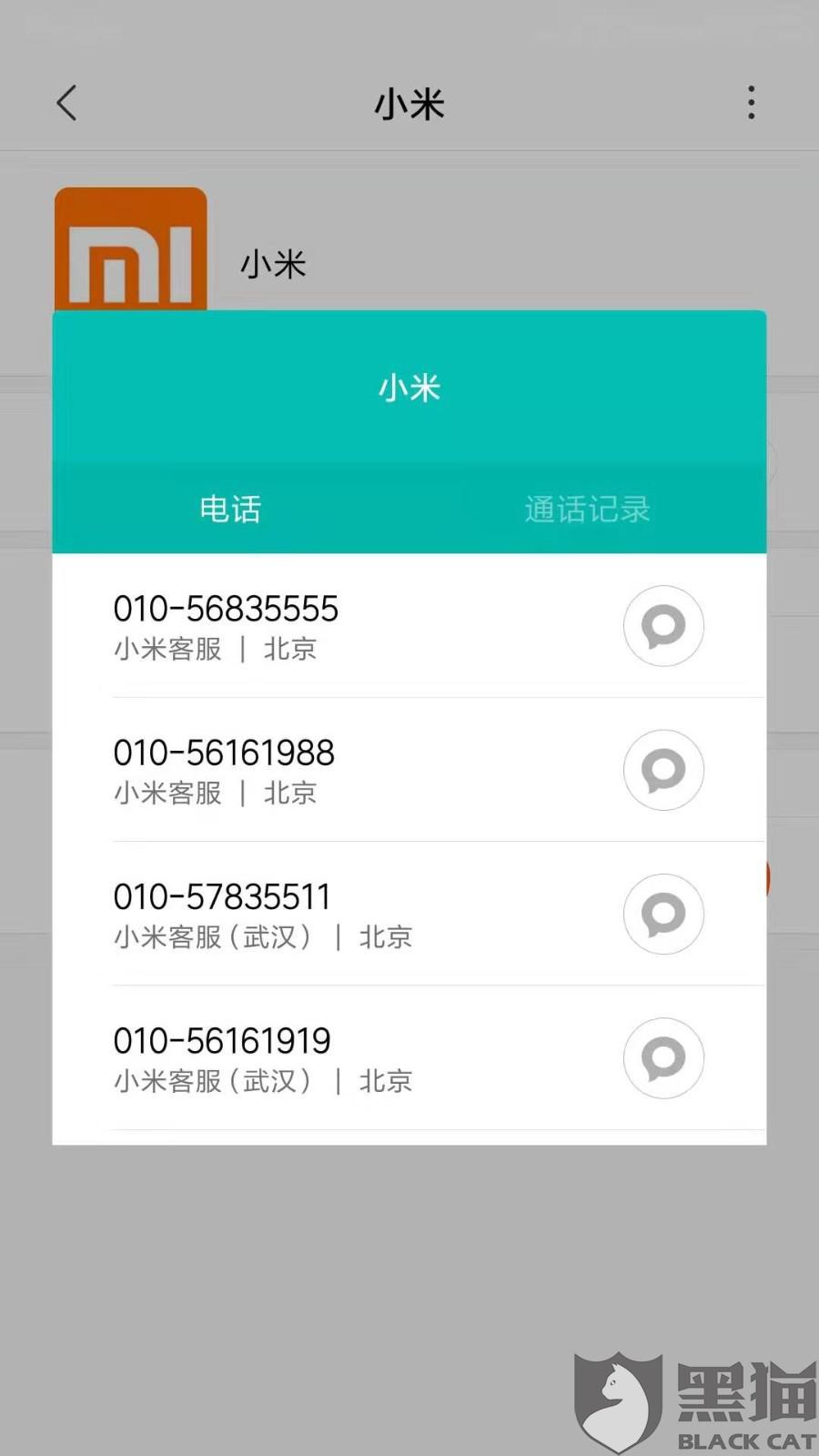Go back using the top-left arrow

click(66, 103)
